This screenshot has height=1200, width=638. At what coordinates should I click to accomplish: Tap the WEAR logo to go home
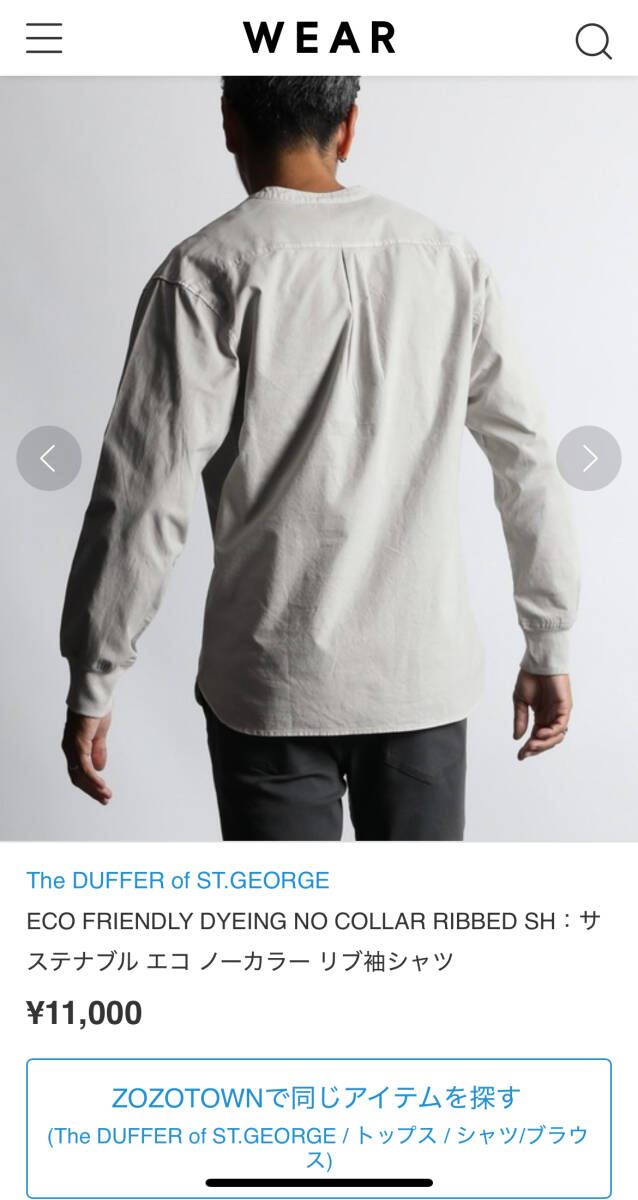tap(319, 38)
